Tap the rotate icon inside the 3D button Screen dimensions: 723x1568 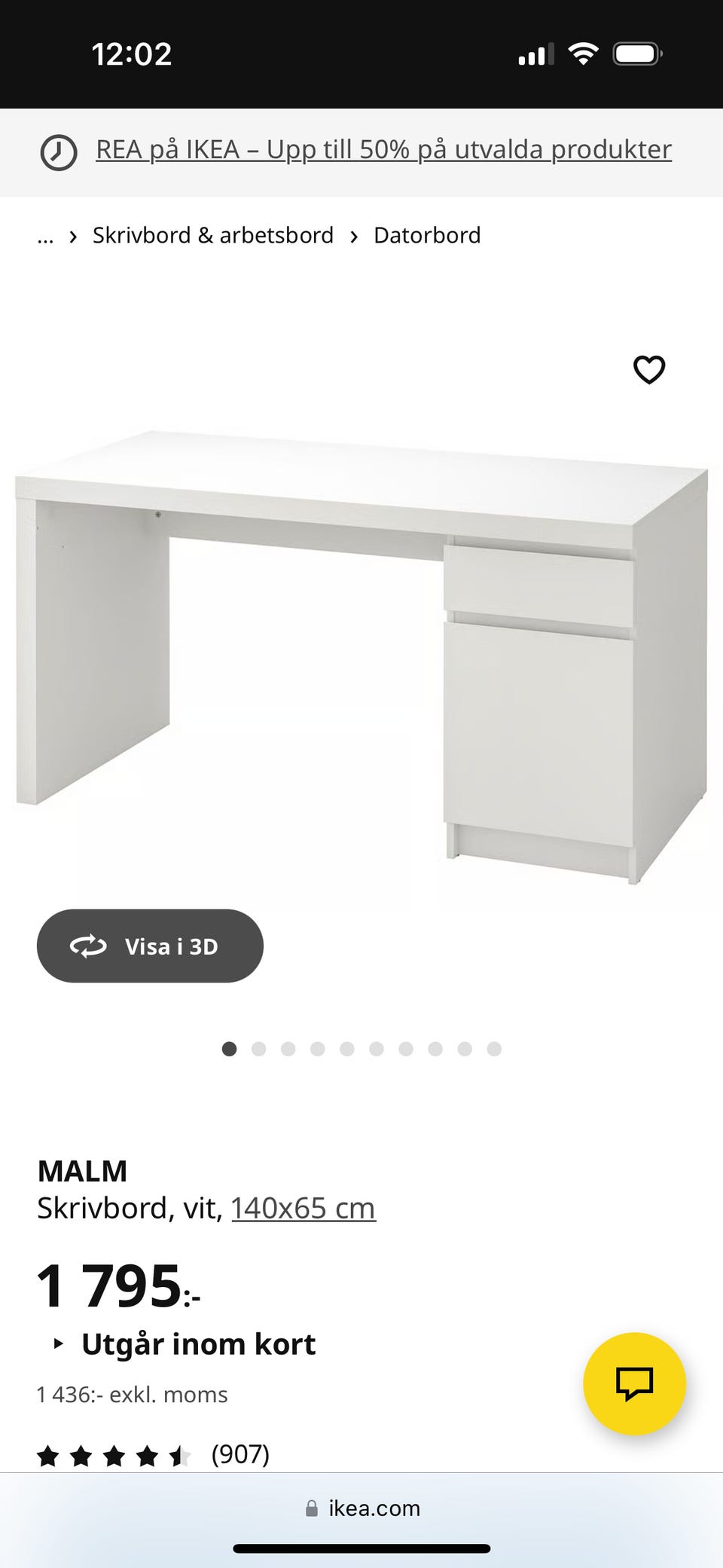pos(88,946)
